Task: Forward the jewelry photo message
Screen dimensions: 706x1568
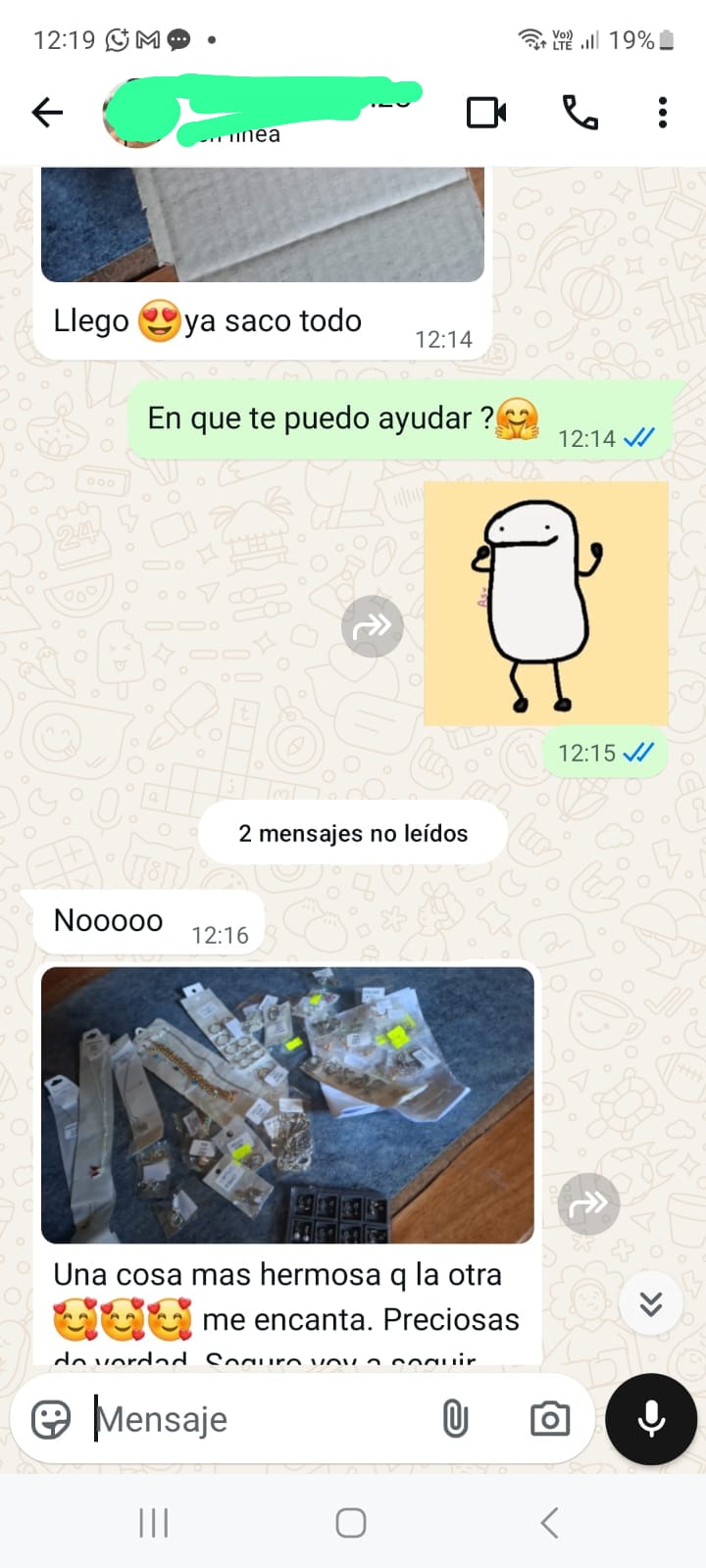Action: tap(588, 1203)
